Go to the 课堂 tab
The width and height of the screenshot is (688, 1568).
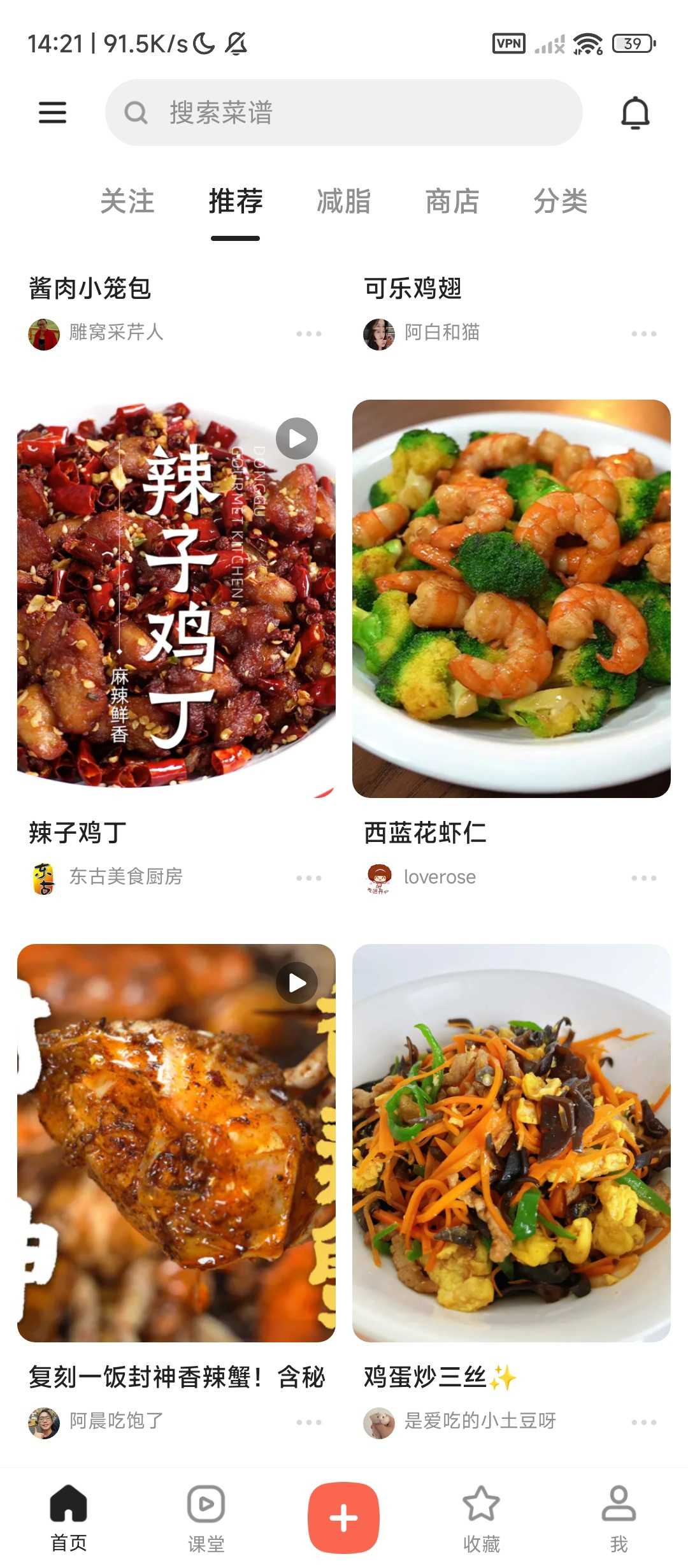click(206, 1518)
